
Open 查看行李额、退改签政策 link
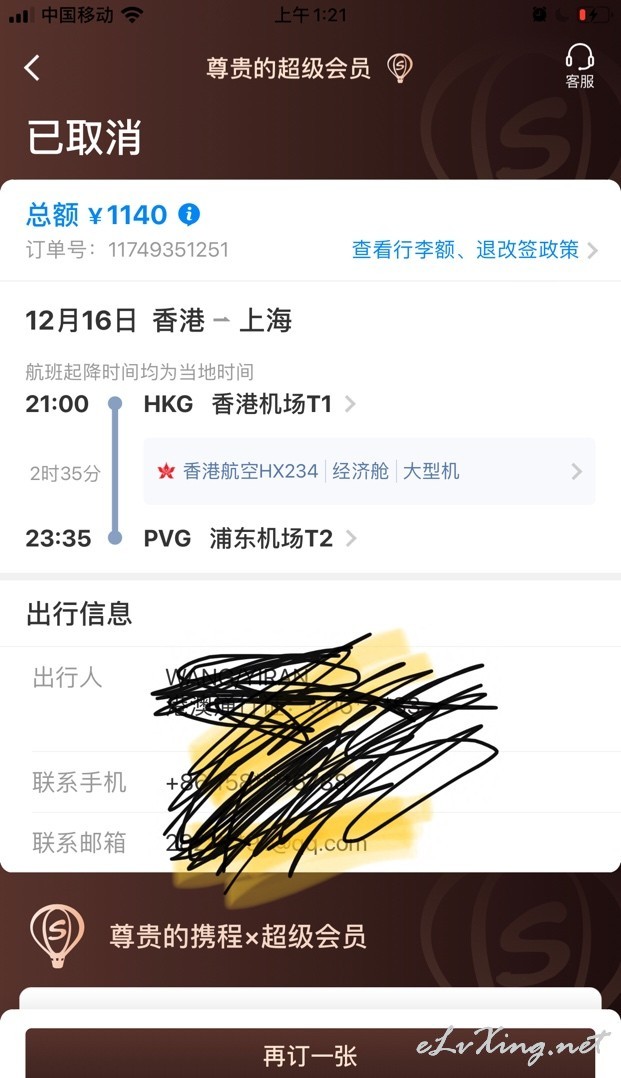475,250
